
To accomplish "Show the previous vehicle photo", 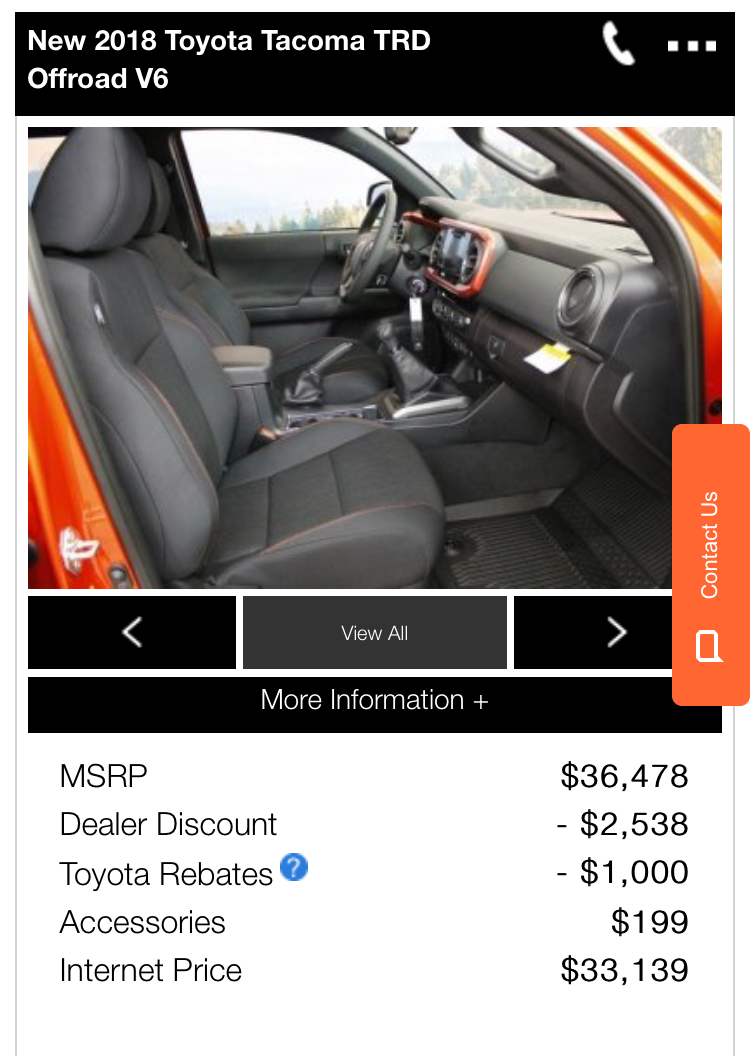I will pyautogui.click(x=132, y=632).
